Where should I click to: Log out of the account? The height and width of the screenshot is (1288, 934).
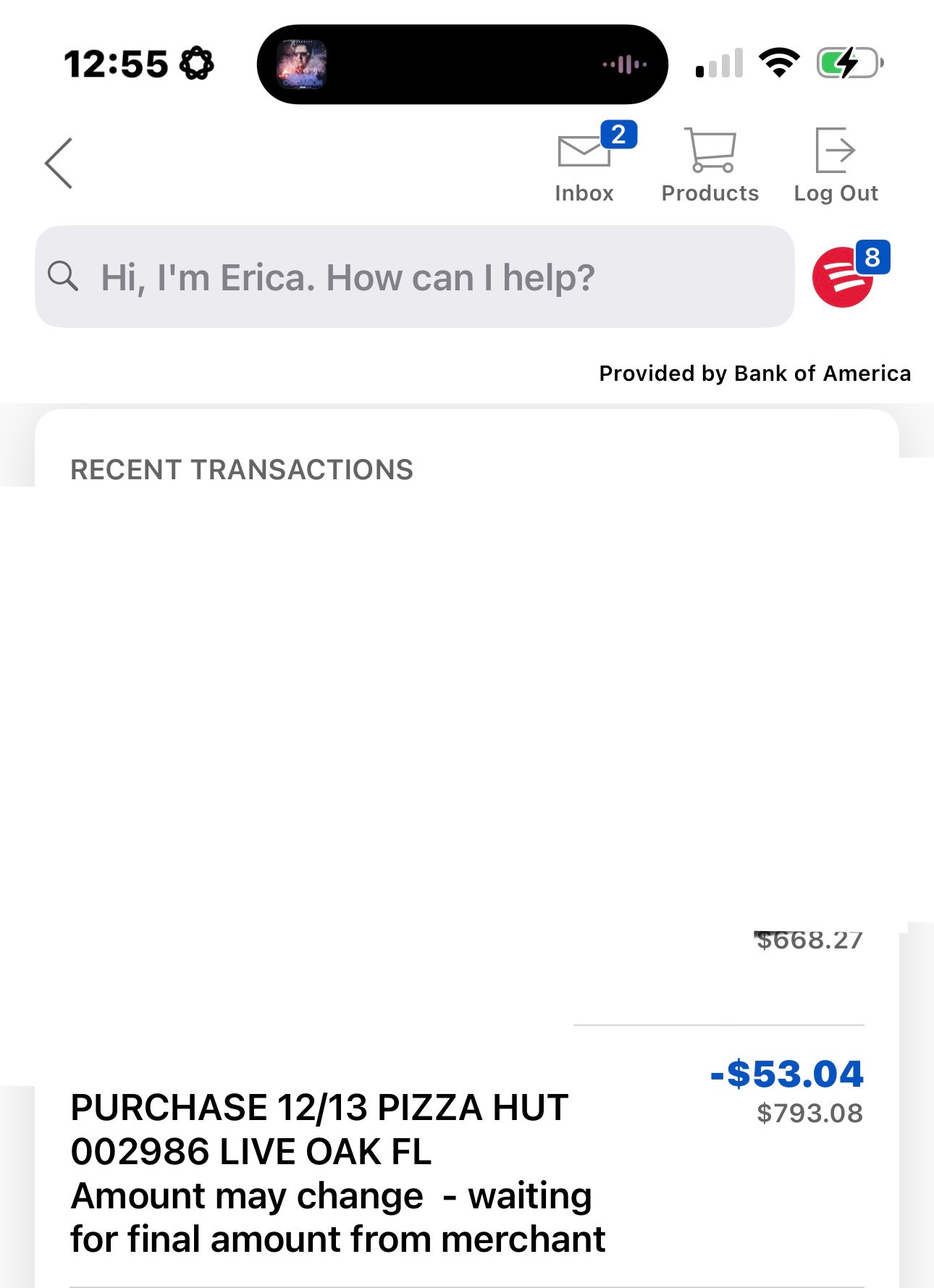click(x=836, y=164)
